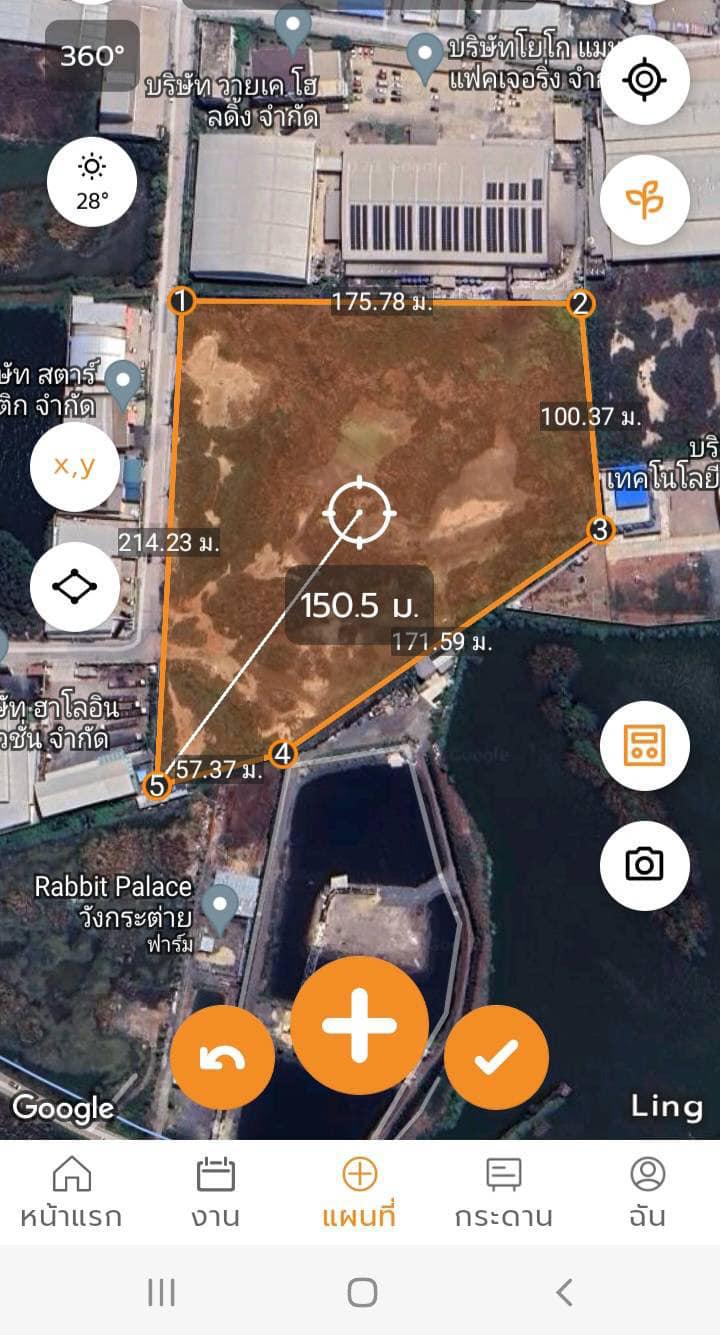720x1335 pixels.
Task: Add a new point with plus button
Action: [x=360, y=1025]
